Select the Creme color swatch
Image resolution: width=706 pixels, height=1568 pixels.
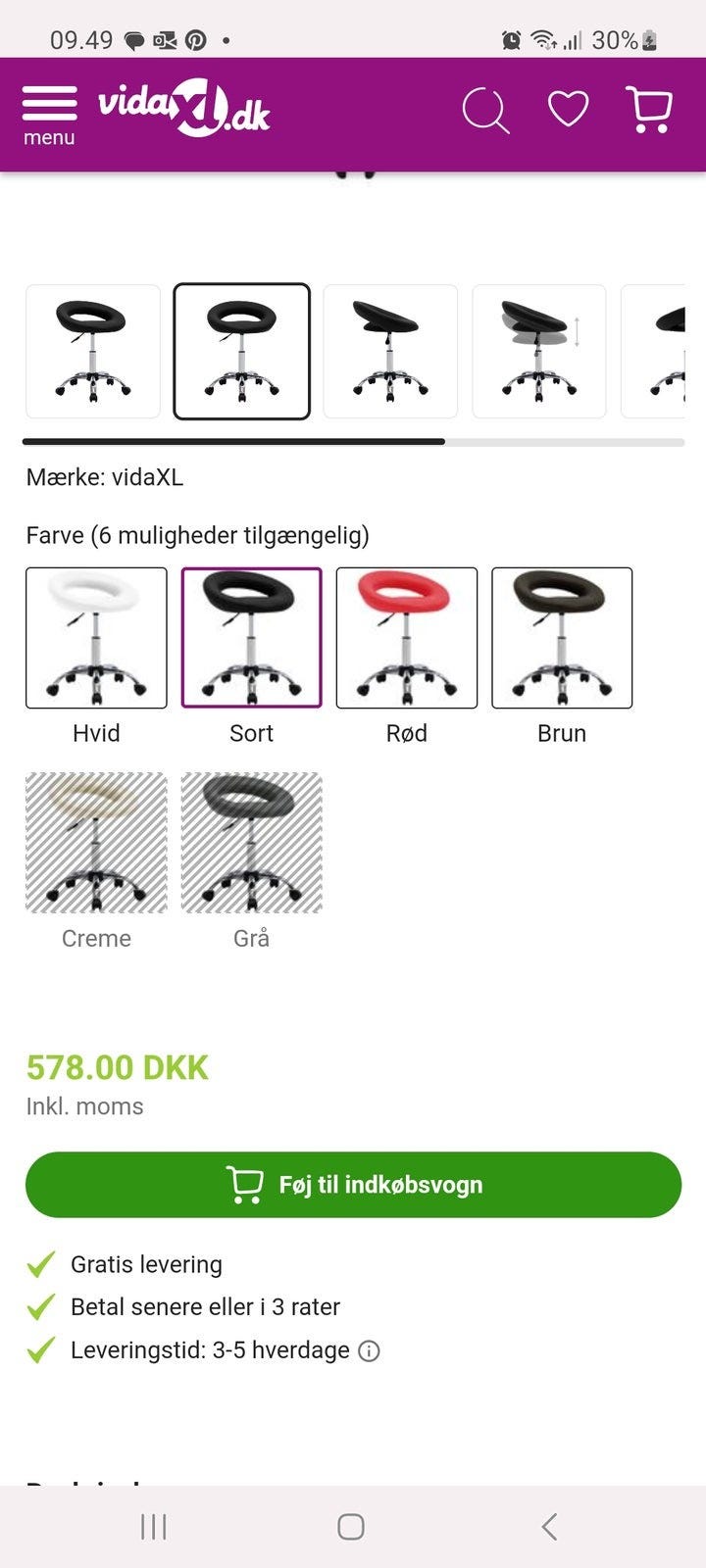95,842
